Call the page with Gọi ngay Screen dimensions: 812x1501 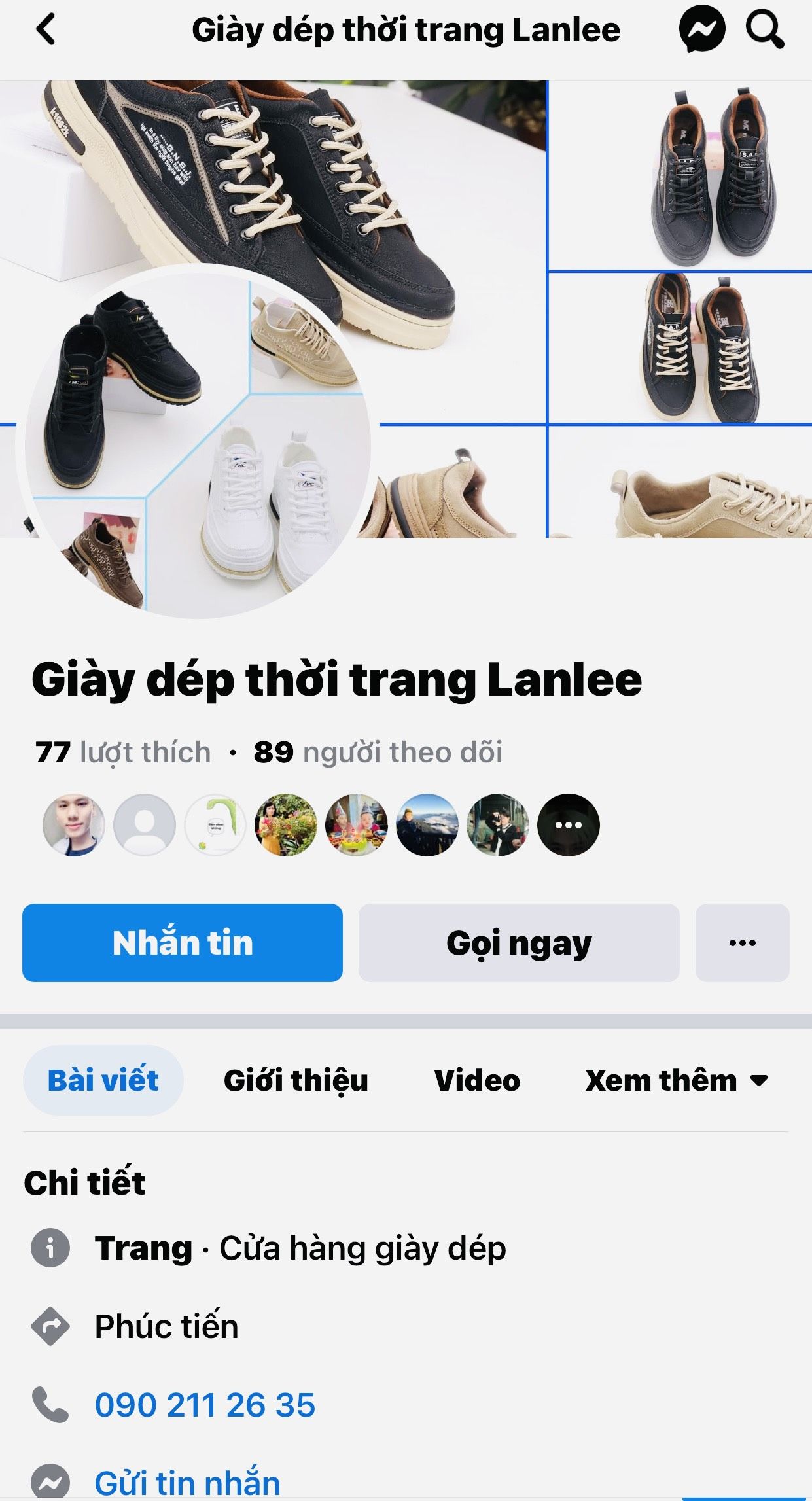pos(519,942)
